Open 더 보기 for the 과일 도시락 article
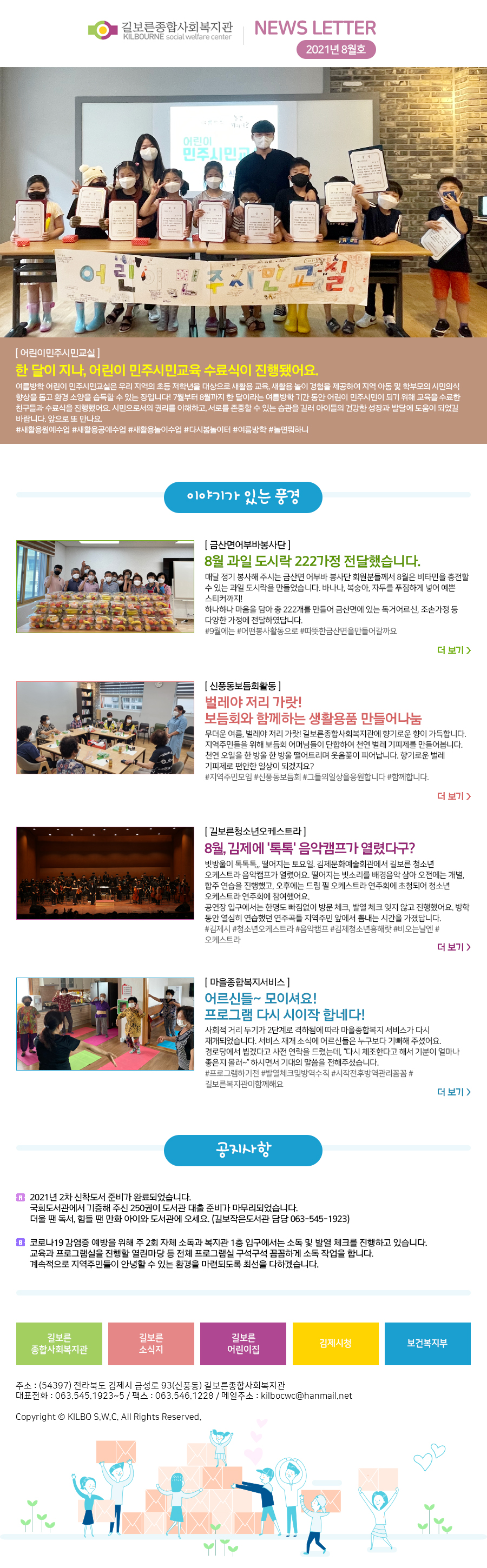Image resolution: width=487 pixels, height=1568 pixels. (453, 650)
